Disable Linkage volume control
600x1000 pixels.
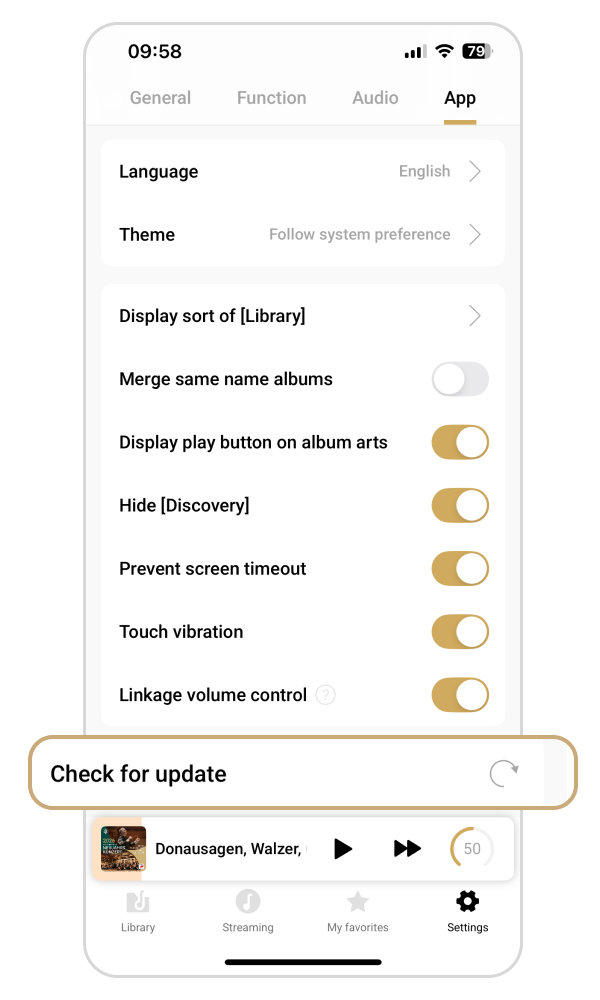coord(460,695)
